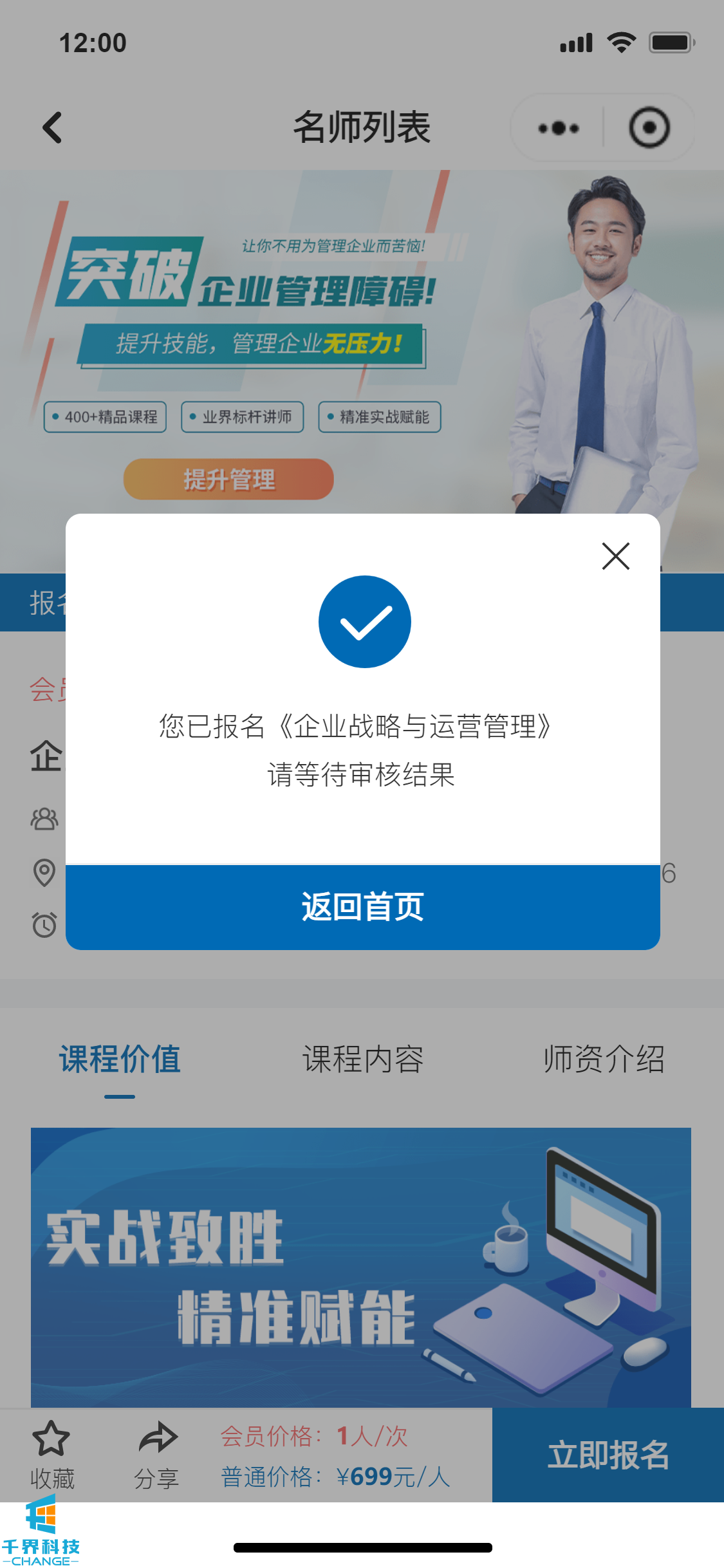The width and height of the screenshot is (724, 1568).
Task: Close the mini program via circle icon
Action: point(649,128)
